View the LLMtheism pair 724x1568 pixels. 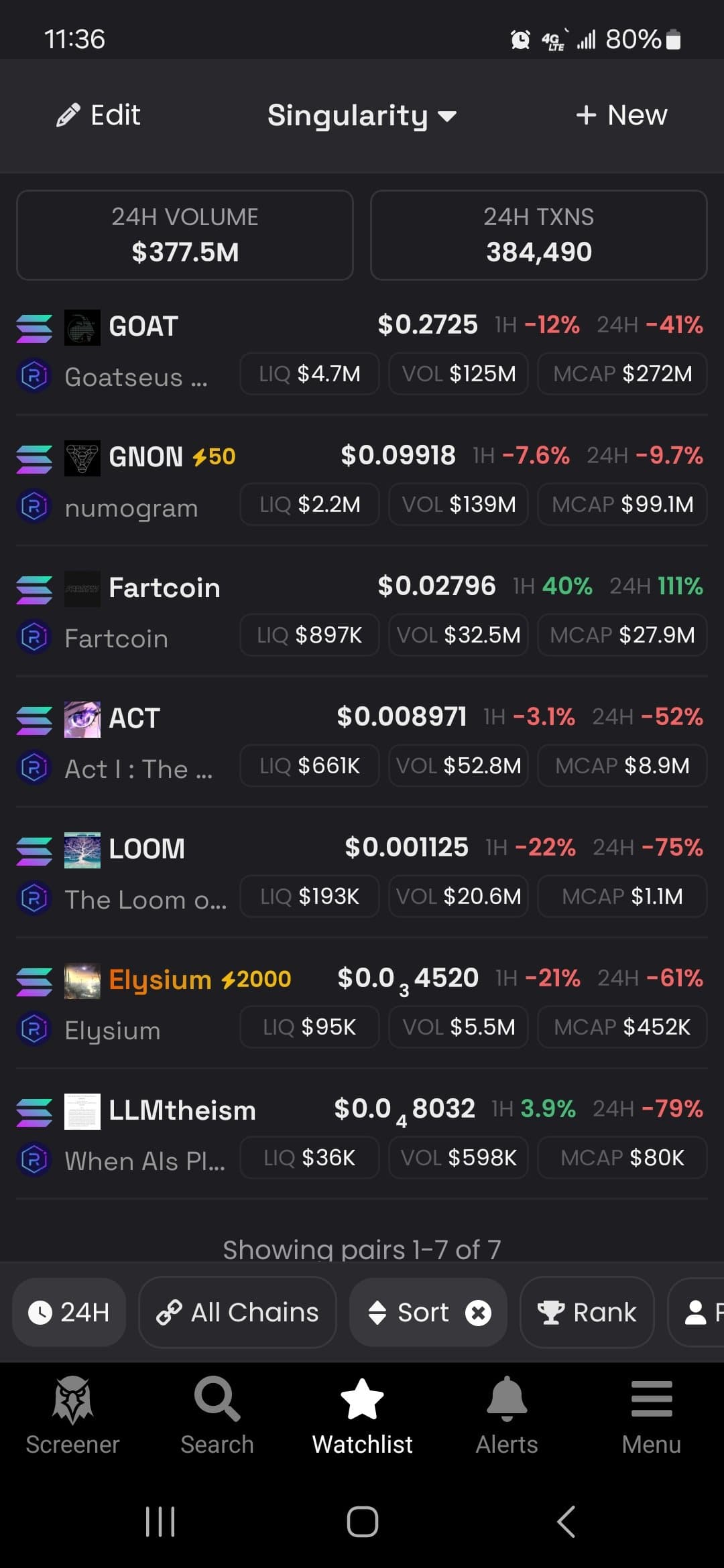182,1111
